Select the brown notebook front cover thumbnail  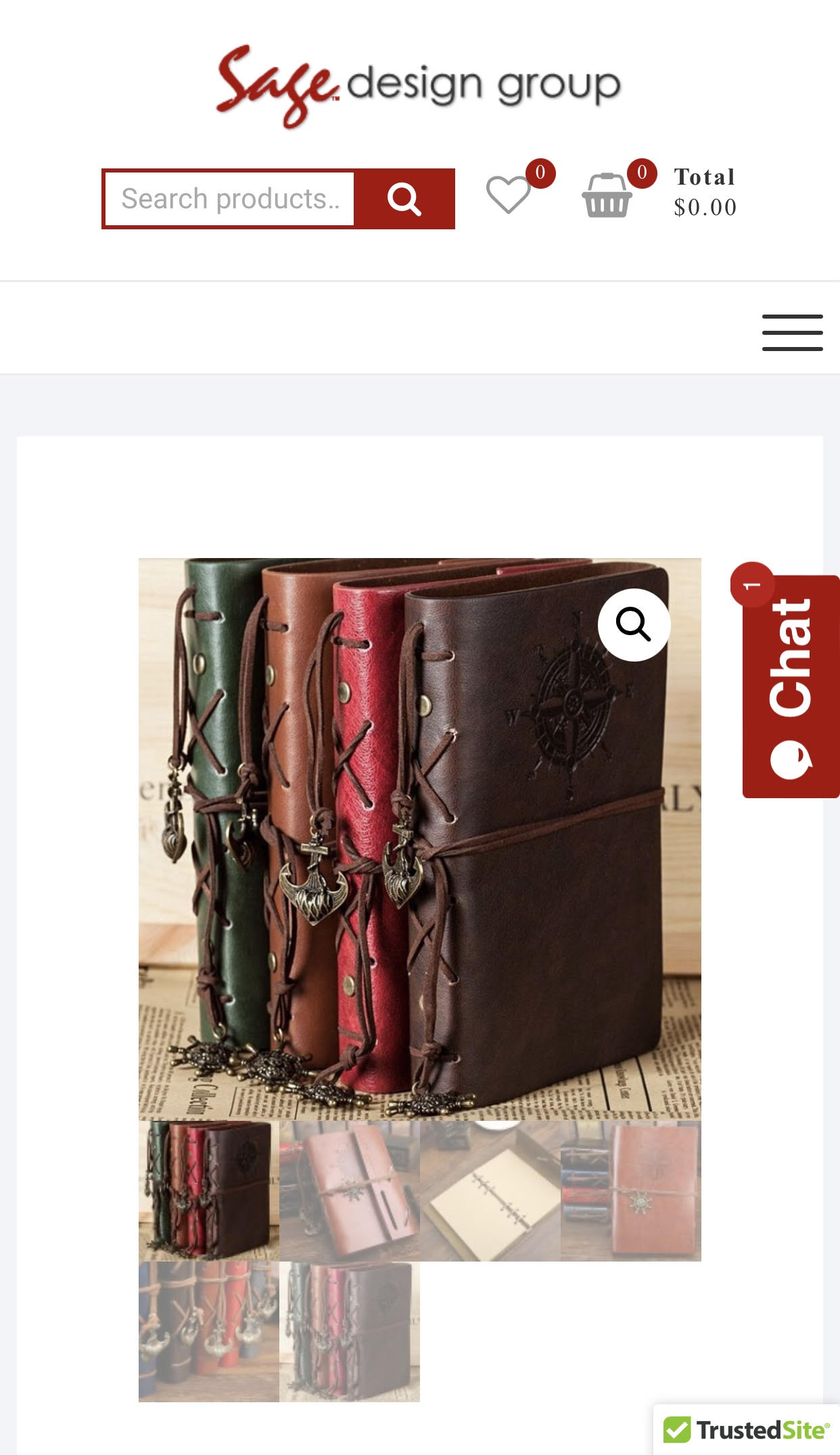[631, 1191]
